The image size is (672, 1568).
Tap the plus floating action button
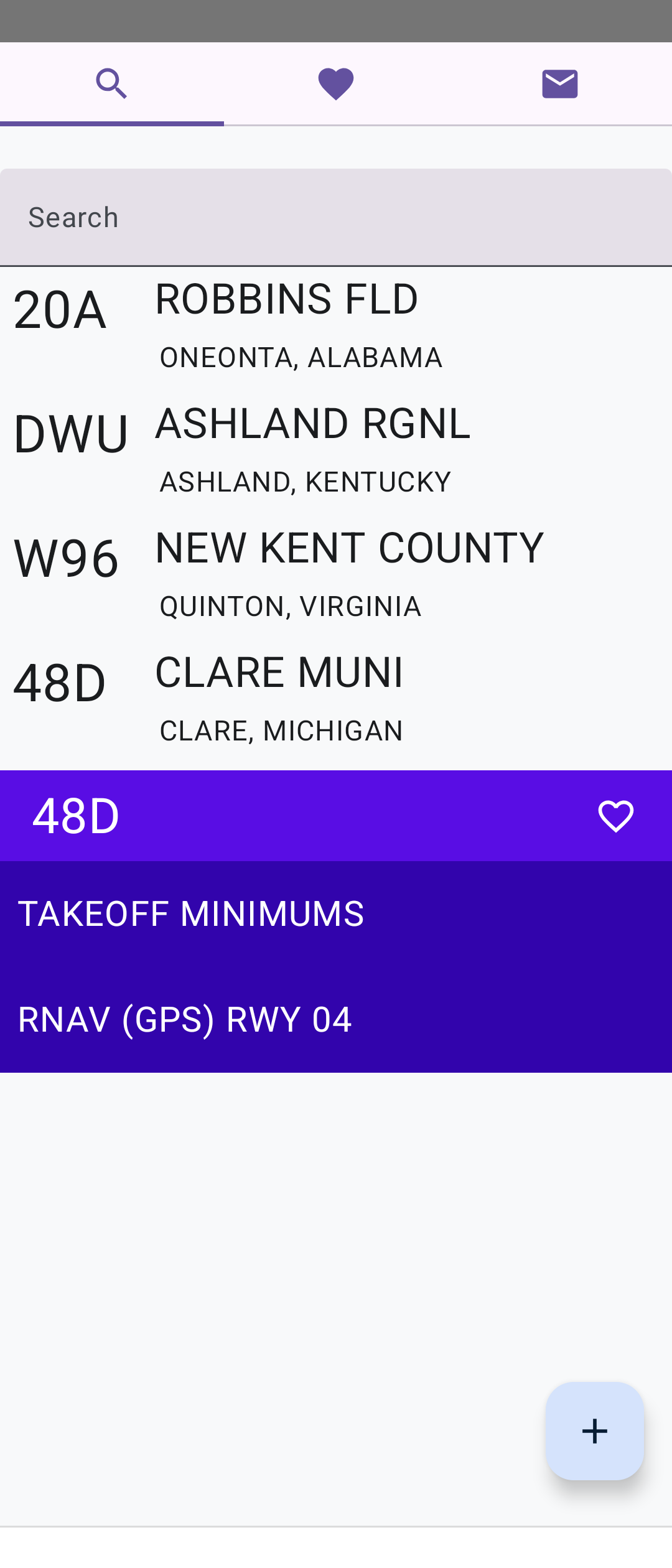pyautogui.click(x=594, y=1431)
